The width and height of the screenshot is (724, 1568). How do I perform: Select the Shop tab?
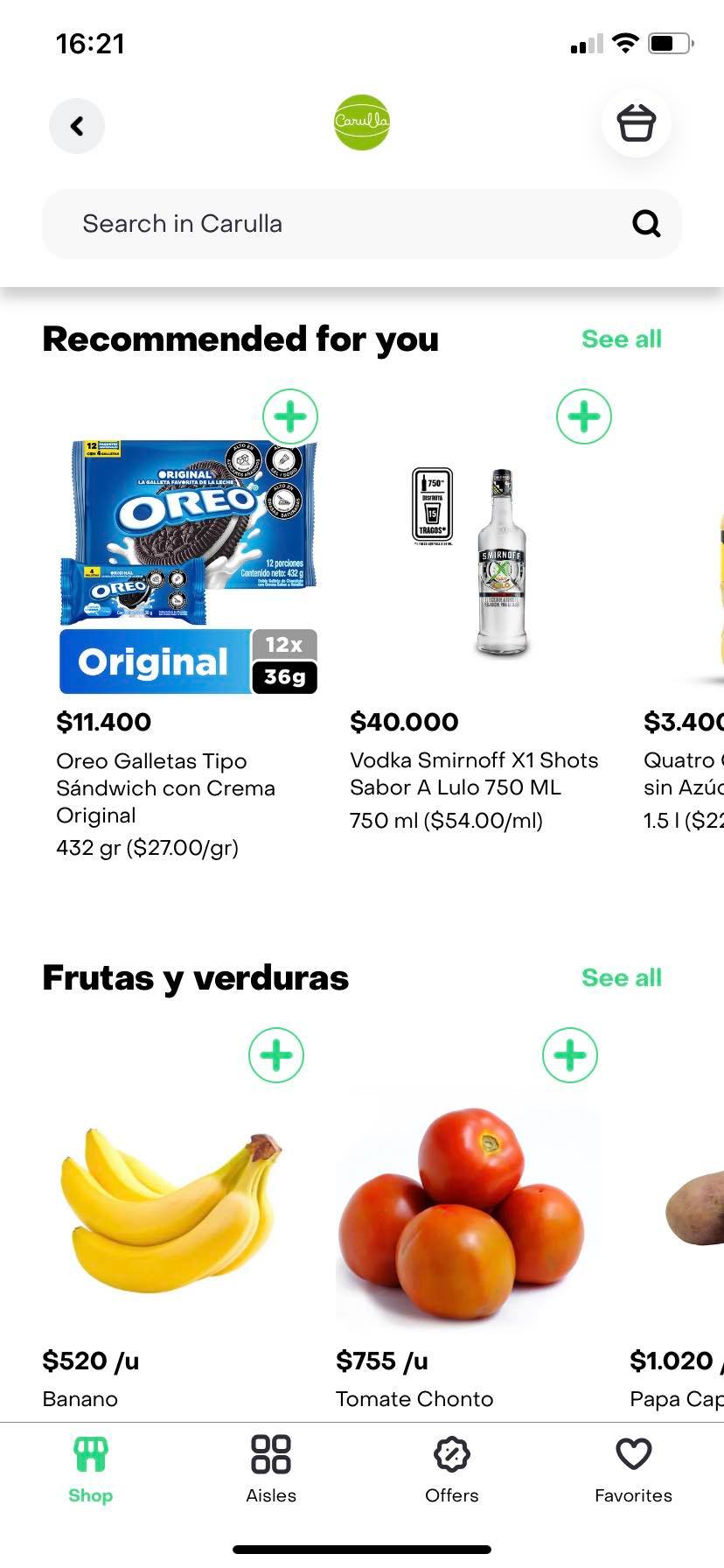click(x=91, y=1470)
